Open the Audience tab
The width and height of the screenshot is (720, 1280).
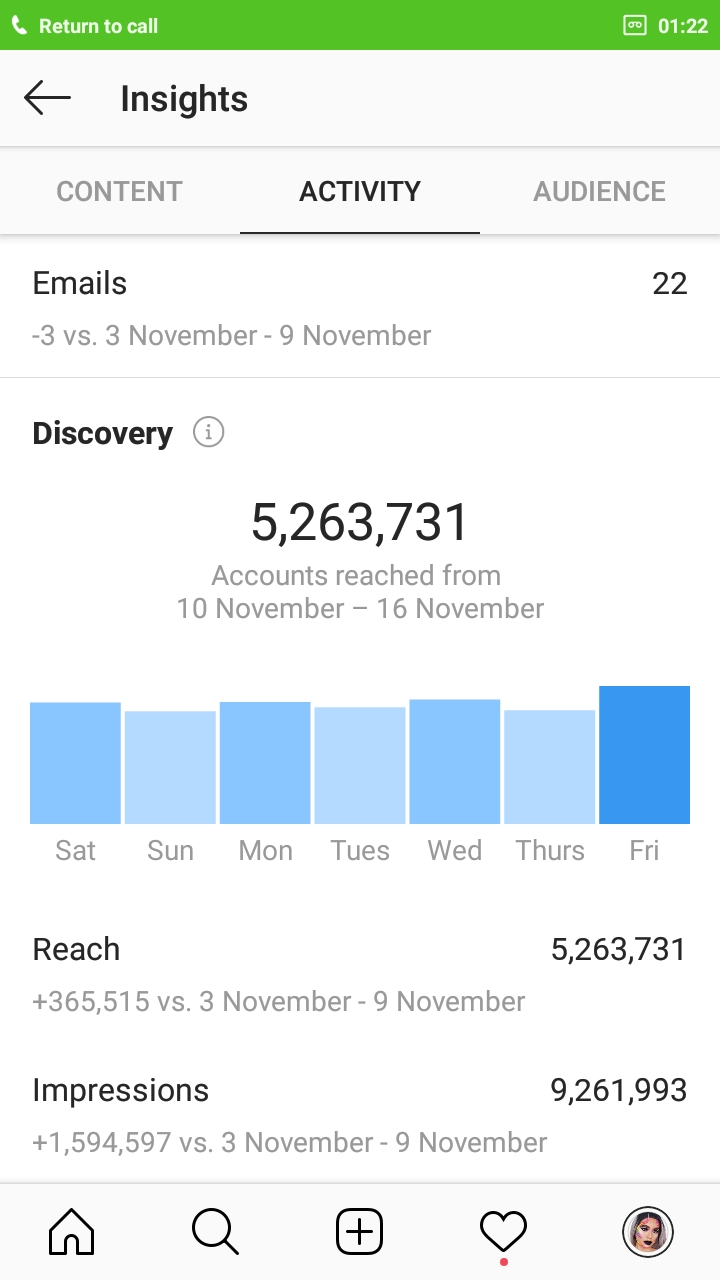[x=599, y=191]
